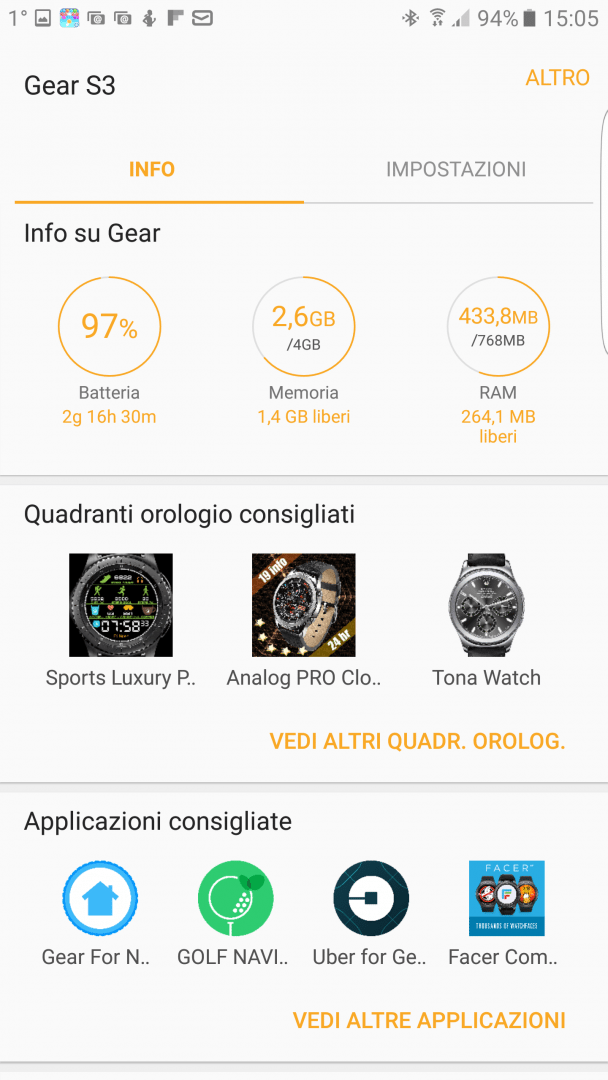Open the GOLF NAVI app
The height and width of the screenshot is (1080, 608).
(235, 899)
